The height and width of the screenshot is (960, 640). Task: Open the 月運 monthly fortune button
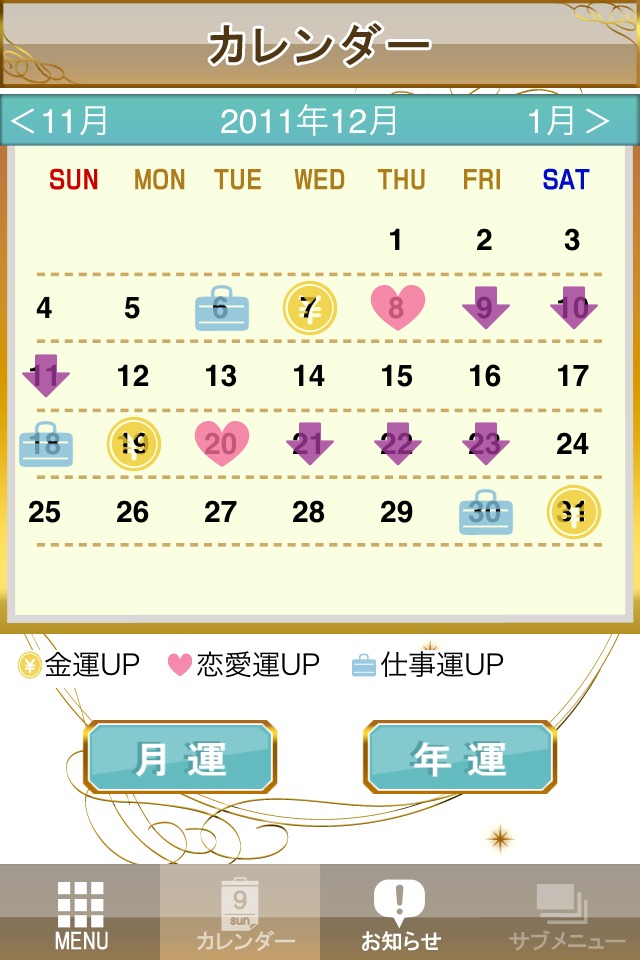pyautogui.click(x=180, y=758)
